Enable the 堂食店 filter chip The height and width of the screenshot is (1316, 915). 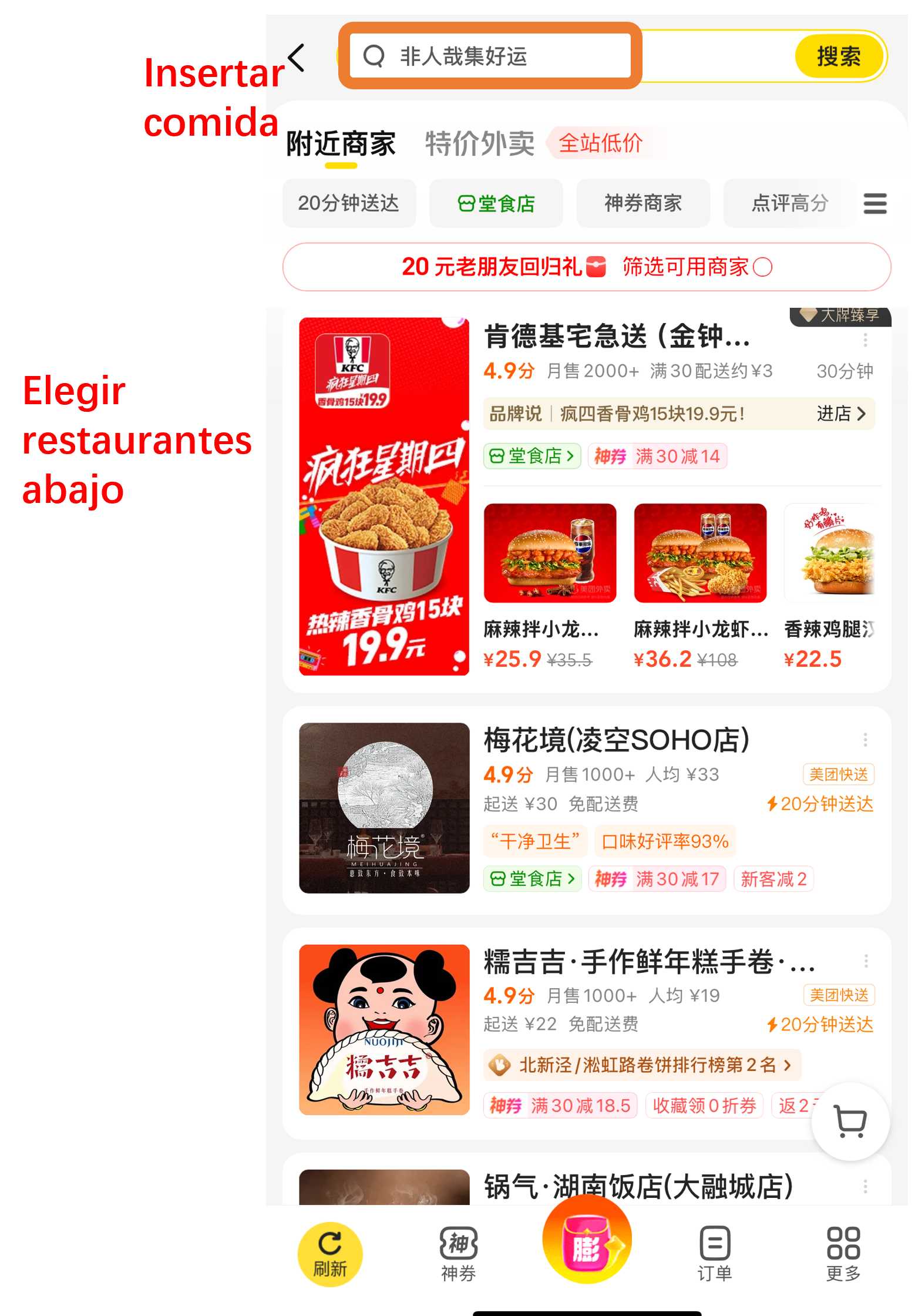pyautogui.click(x=497, y=203)
